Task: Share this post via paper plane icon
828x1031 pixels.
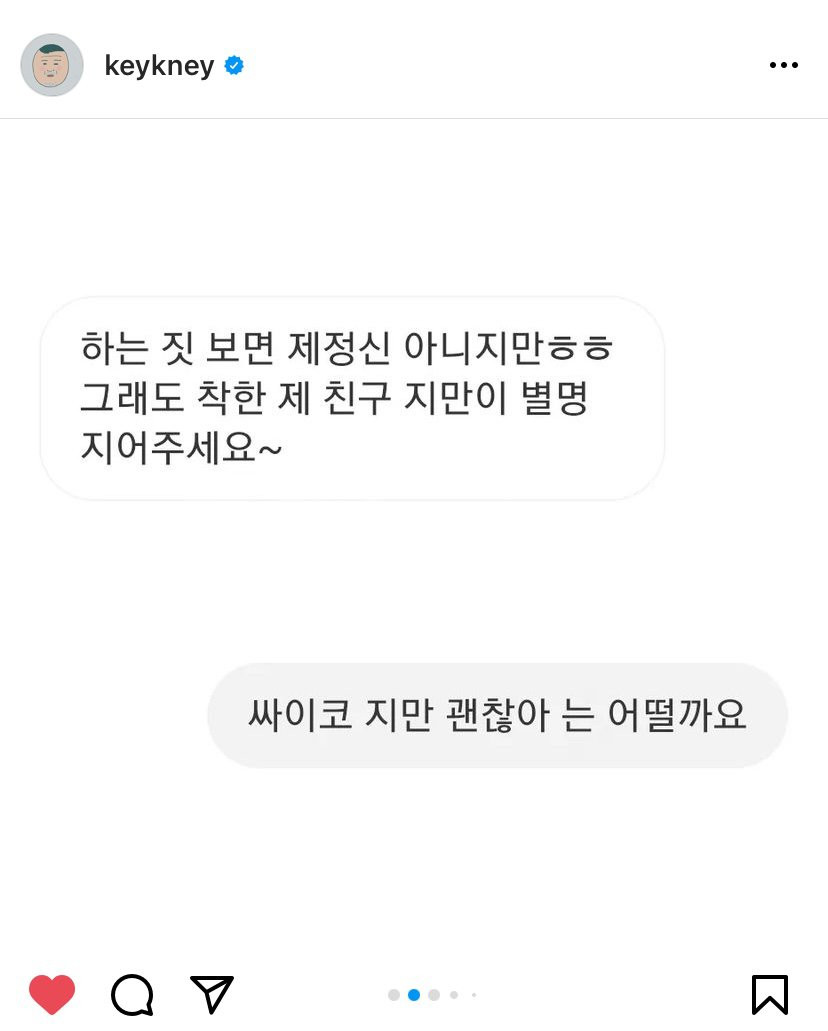Action: coord(212,994)
